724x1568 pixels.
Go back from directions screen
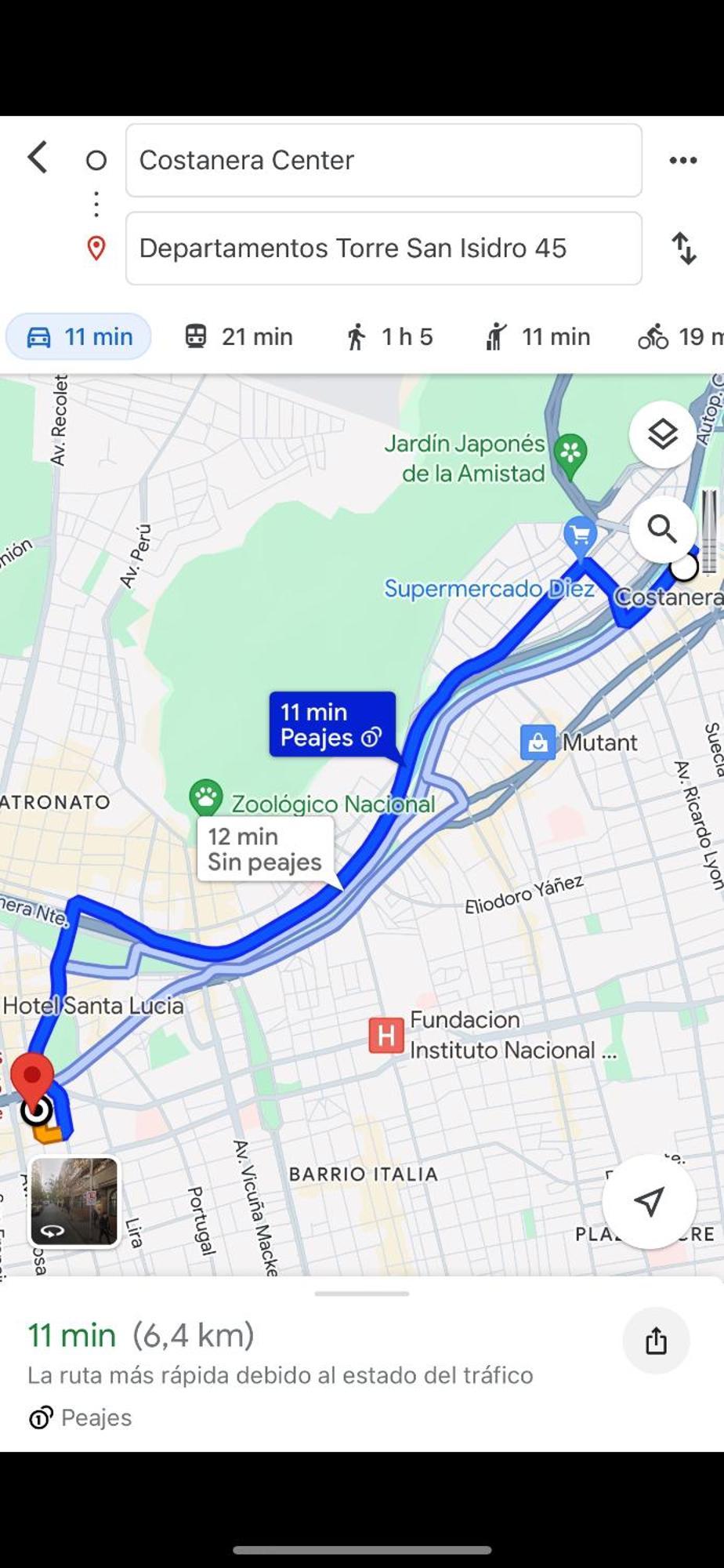point(38,158)
